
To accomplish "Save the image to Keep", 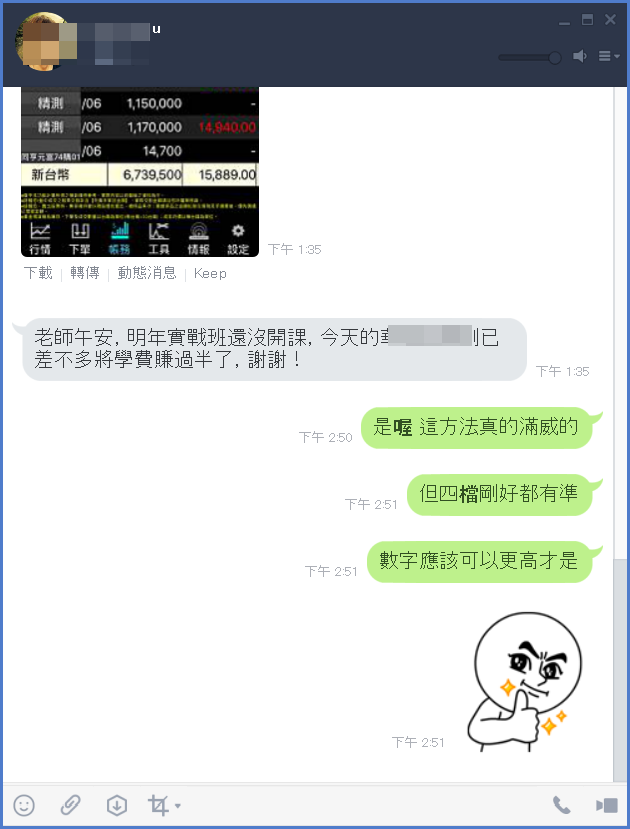I will click(x=210, y=273).
